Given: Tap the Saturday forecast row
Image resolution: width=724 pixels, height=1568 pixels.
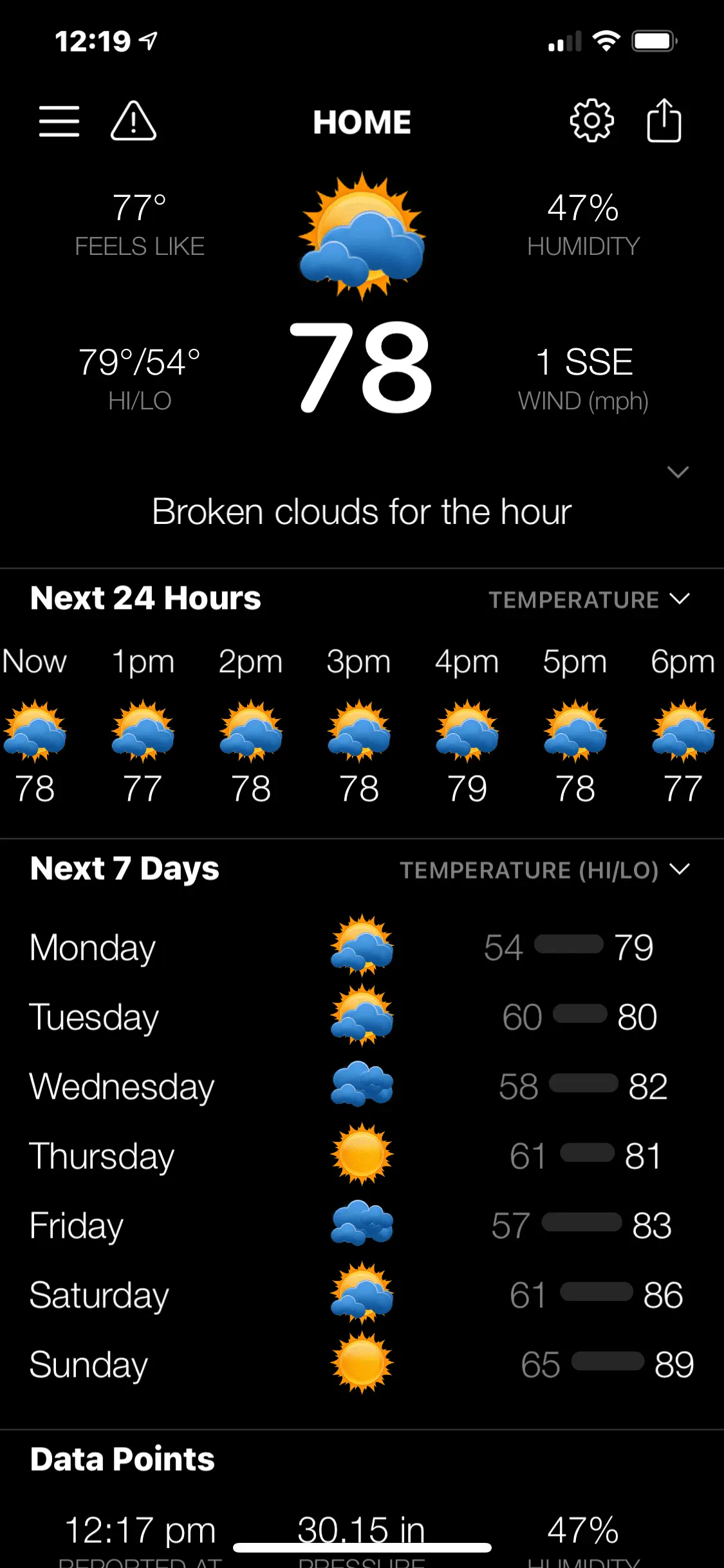Looking at the screenshot, I should (x=362, y=1295).
